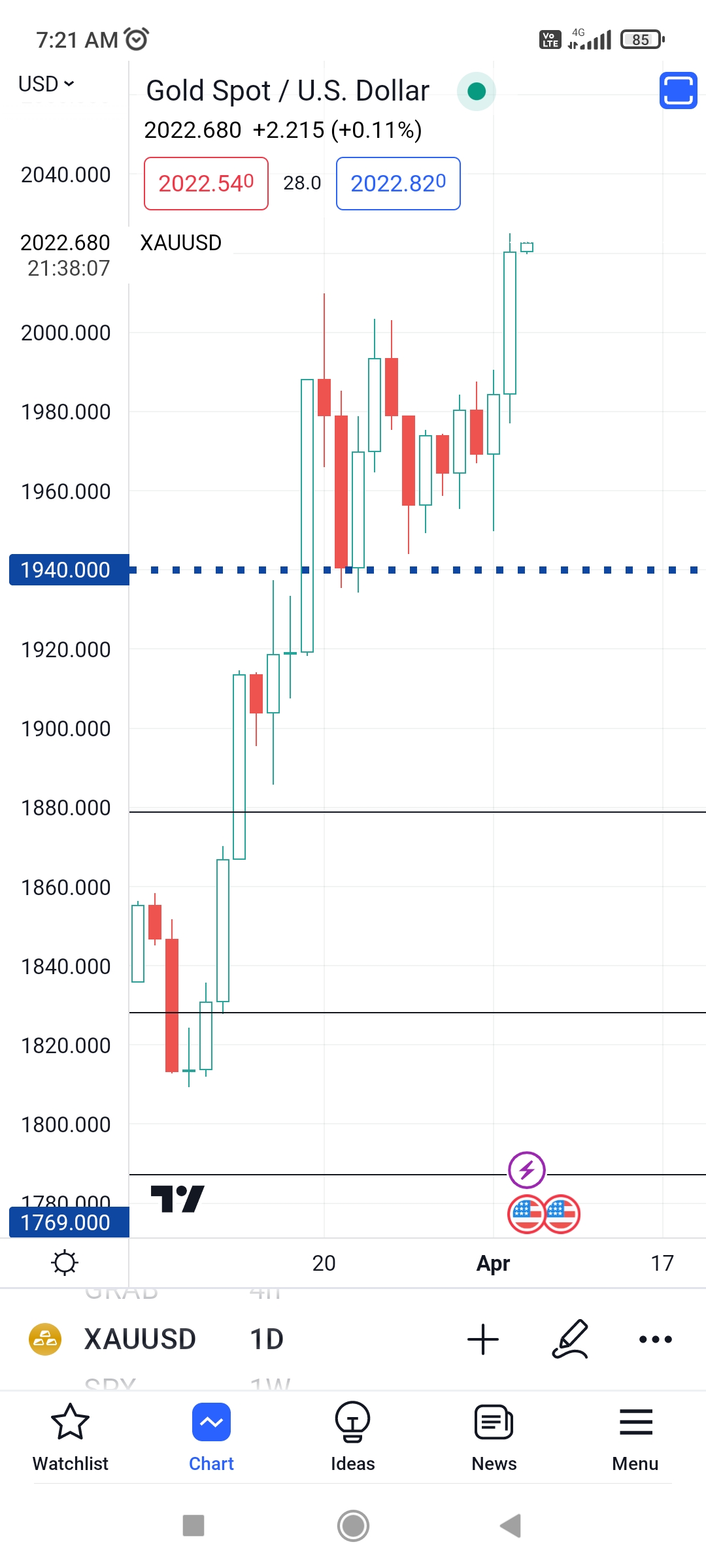Tap the system back button
Image resolution: width=706 pixels, height=1568 pixels.
click(510, 1526)
